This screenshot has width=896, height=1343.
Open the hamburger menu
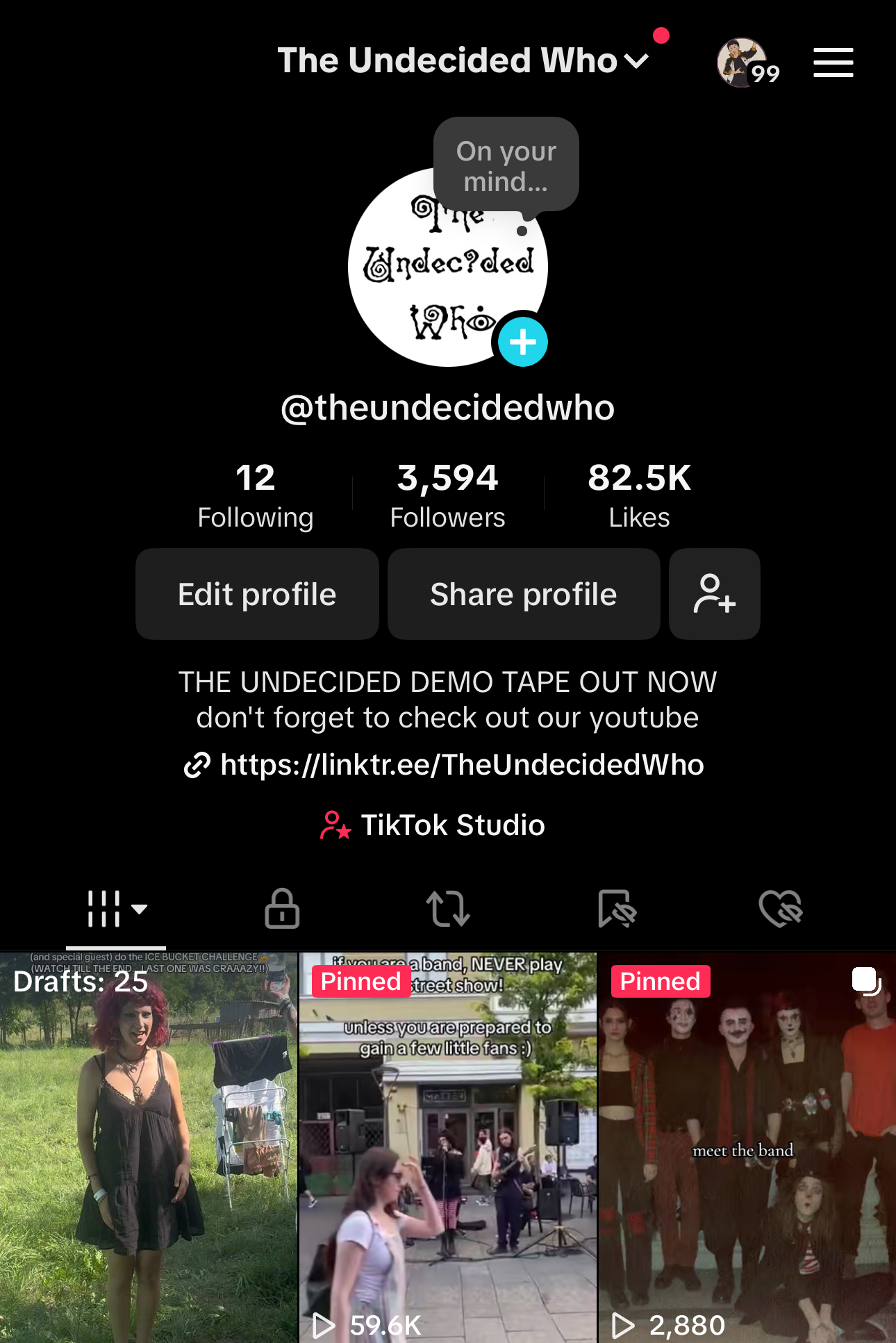(833, 63)
